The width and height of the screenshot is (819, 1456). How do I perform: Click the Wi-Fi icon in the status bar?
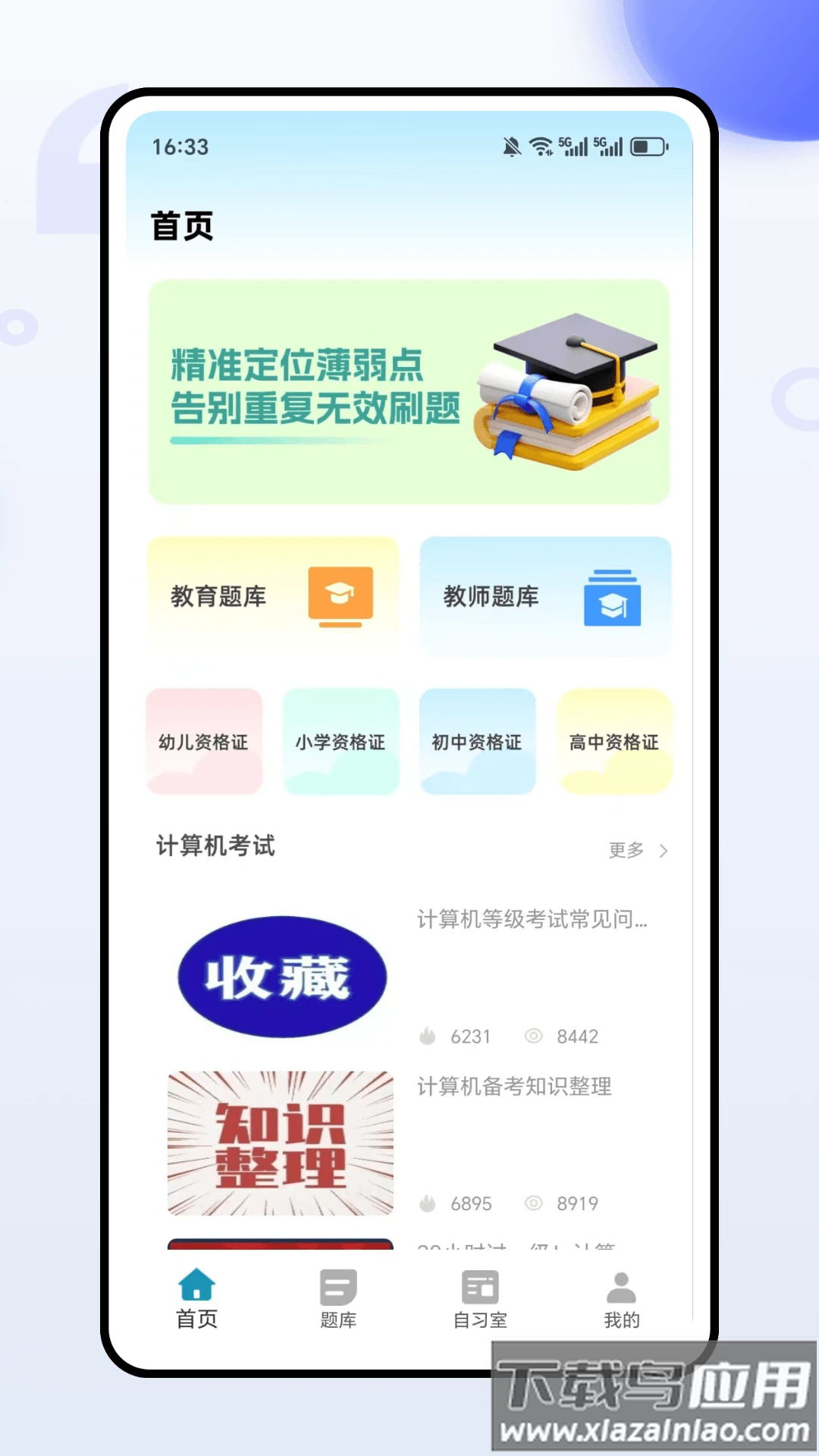(x=542, y=144)
